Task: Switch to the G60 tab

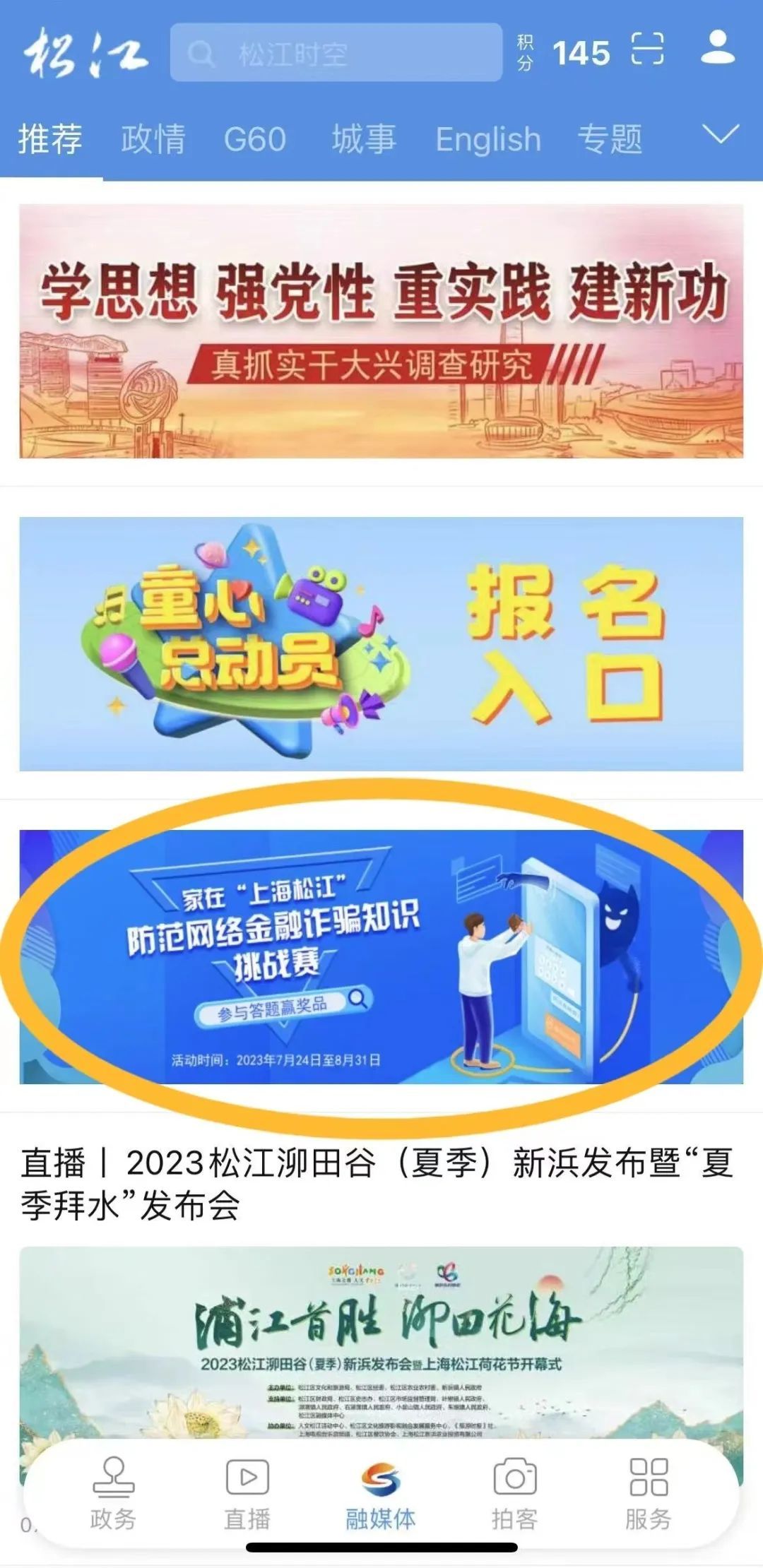Action: 254,138
